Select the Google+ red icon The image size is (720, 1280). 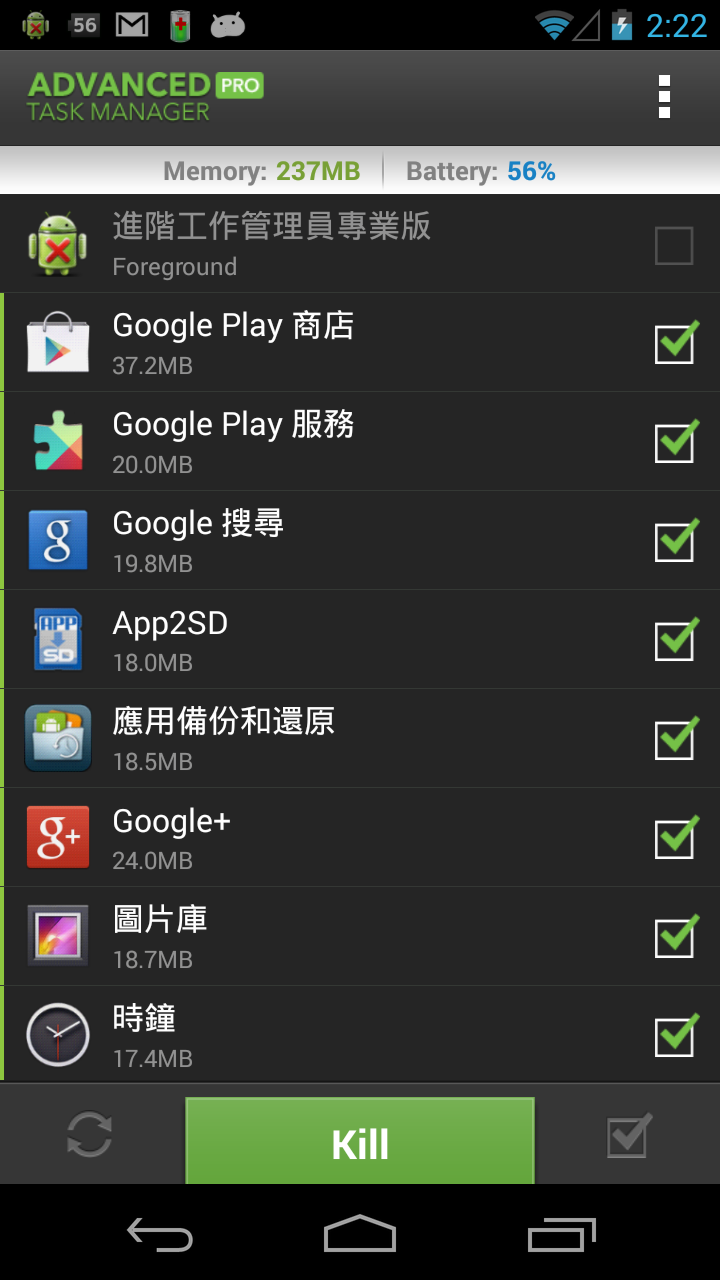coord(57,837)
